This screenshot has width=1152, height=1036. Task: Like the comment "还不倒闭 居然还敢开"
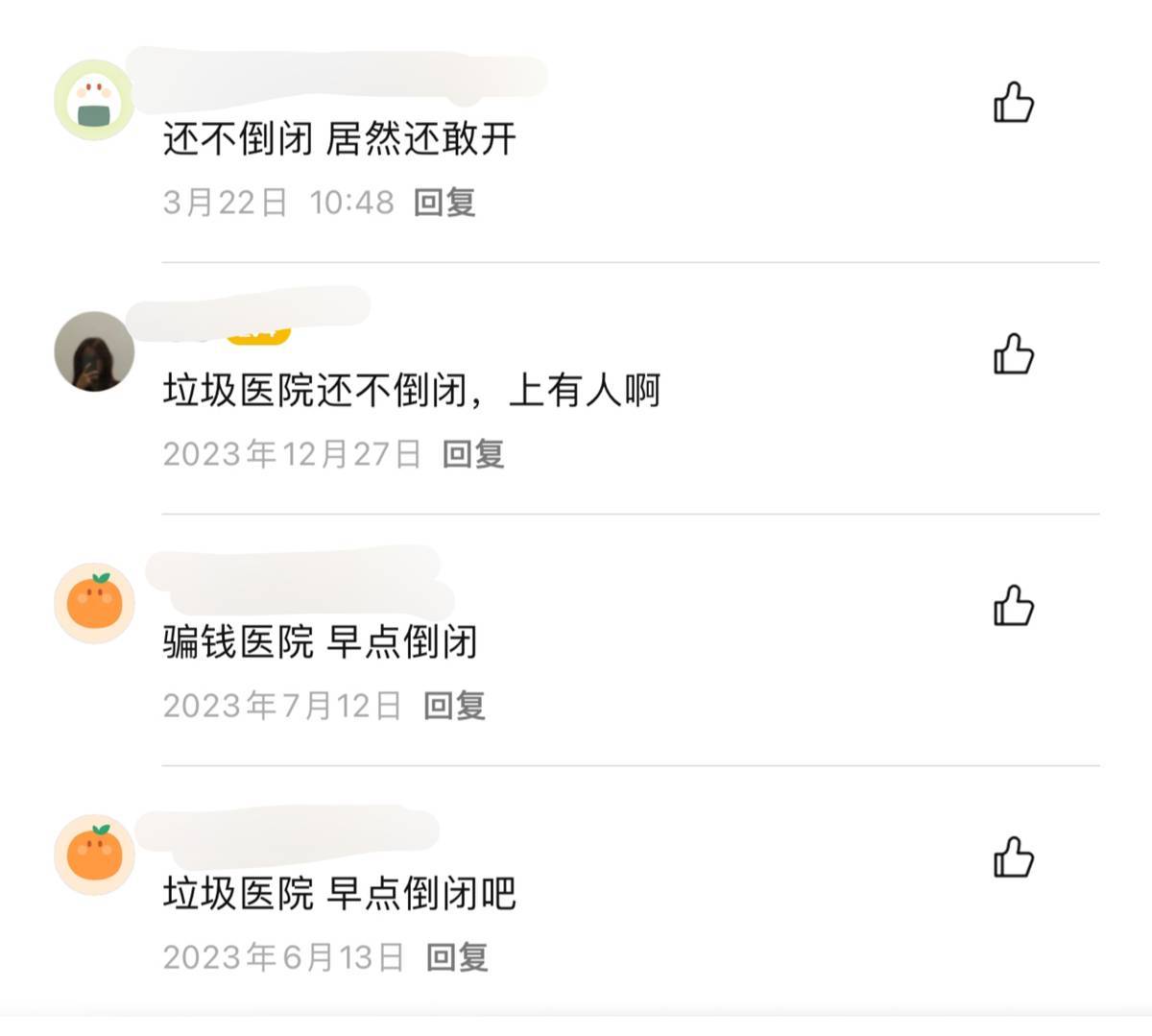point(1013,103)
